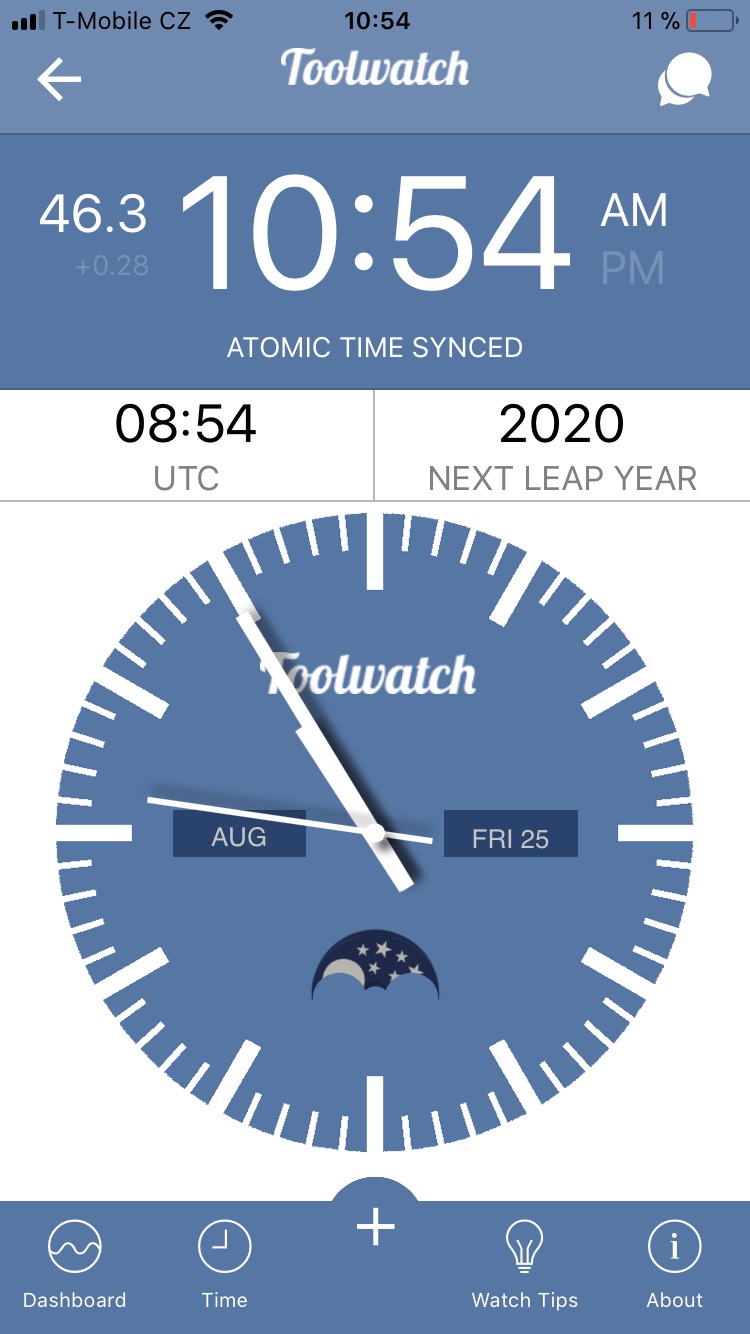This screenshot has height=1334, width=750.
Task: Open Watch Tips via the lightbulb icon
Action: tap(524, 1245)
